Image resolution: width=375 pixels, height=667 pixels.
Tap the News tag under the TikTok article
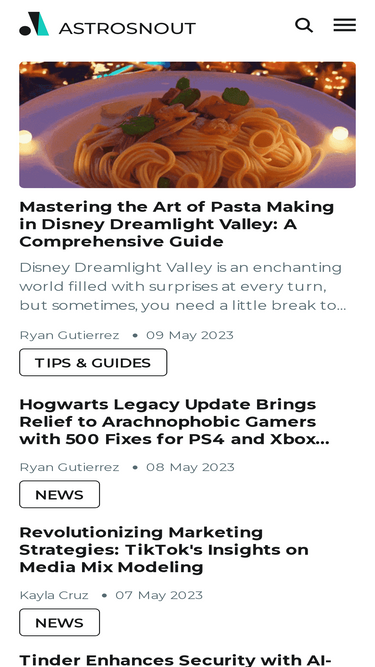(60, 622)
